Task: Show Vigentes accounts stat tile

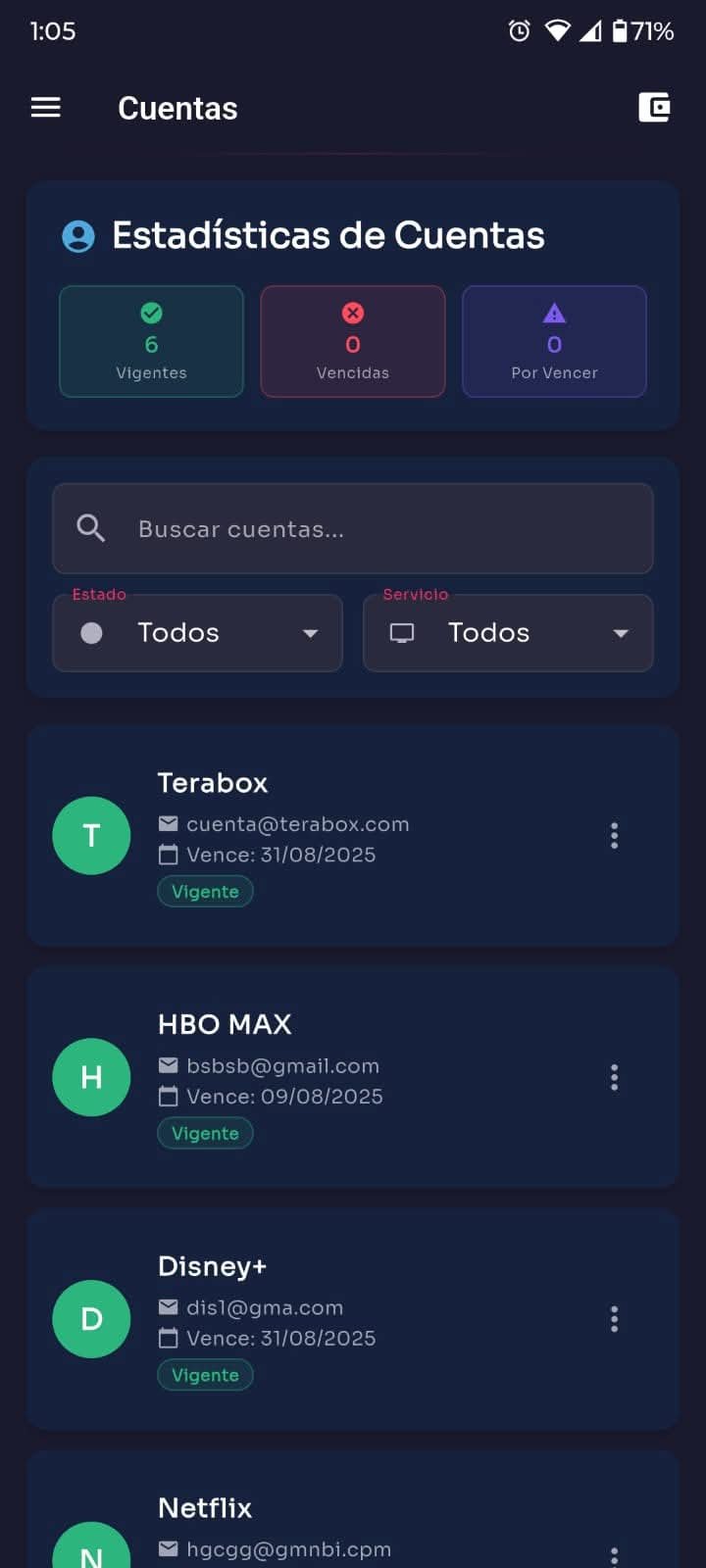Action: (x=152, y=342)
